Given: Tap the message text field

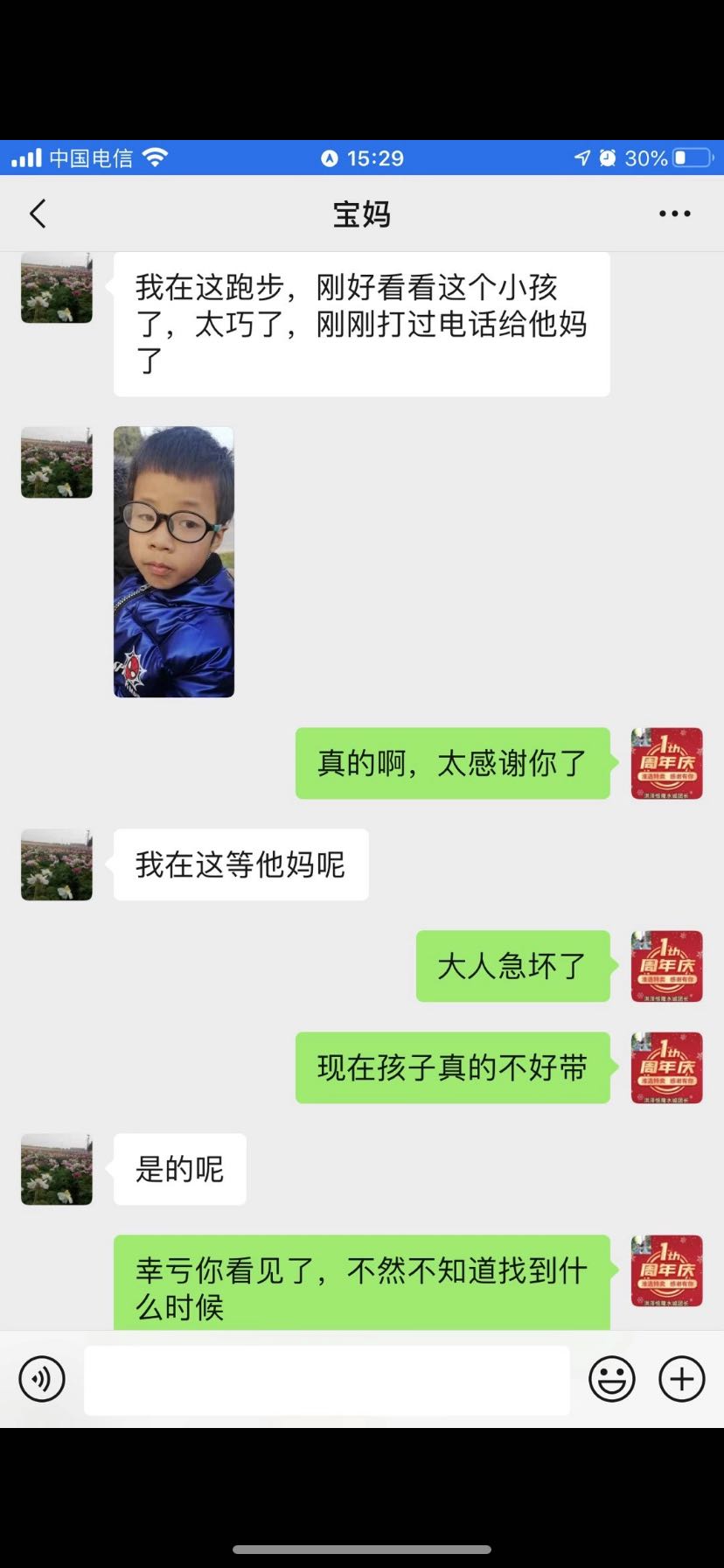Looking at the screenshot, I should click(x=327, y=1380).
